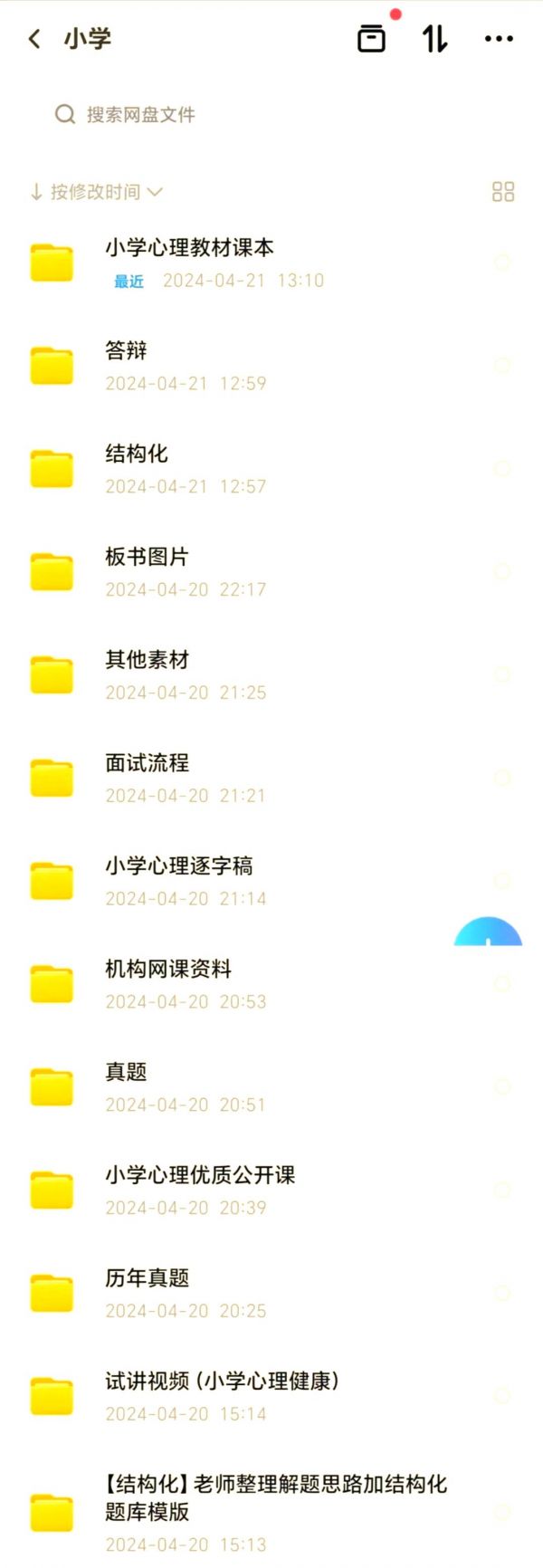
Task: Go back from the 小学 folder
Action: coord(34,39)
